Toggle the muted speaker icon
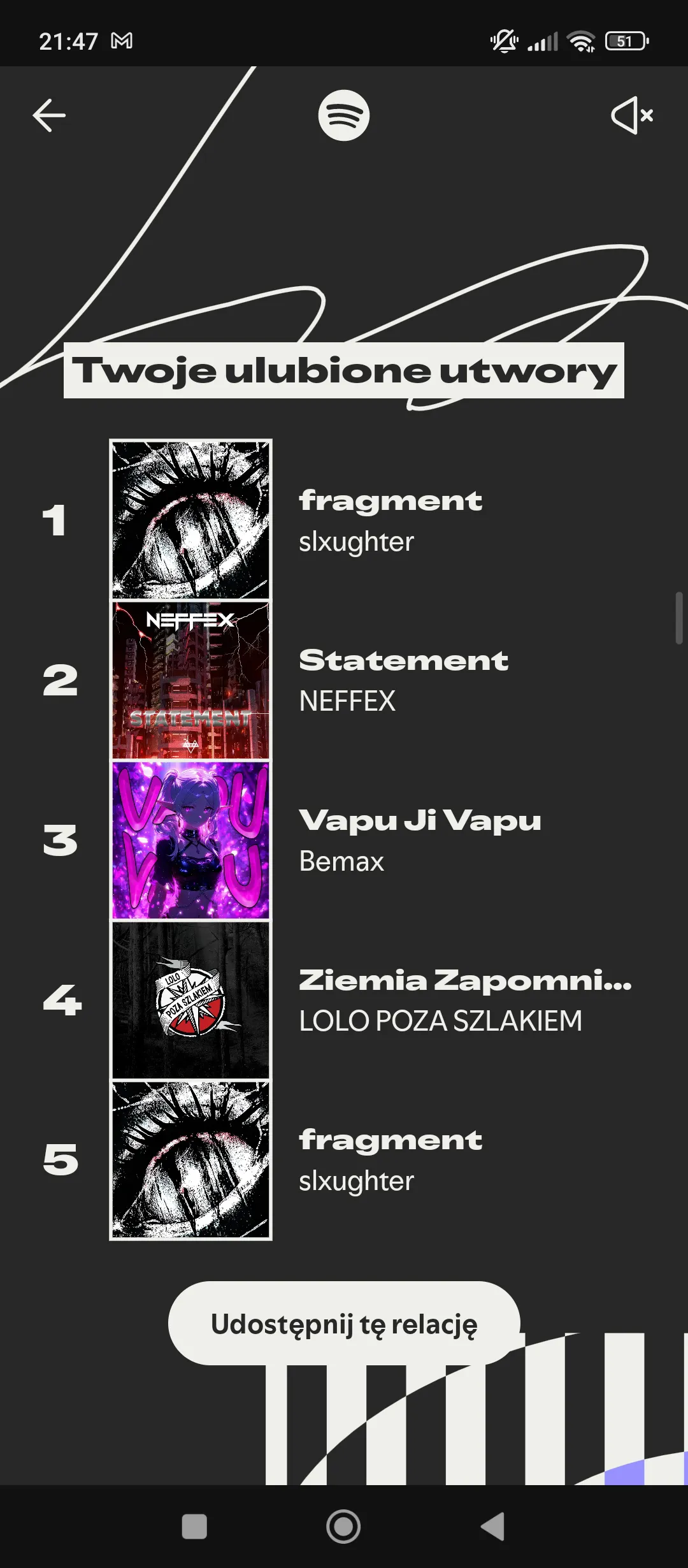Screen dimensions: 688x1568 632,115
